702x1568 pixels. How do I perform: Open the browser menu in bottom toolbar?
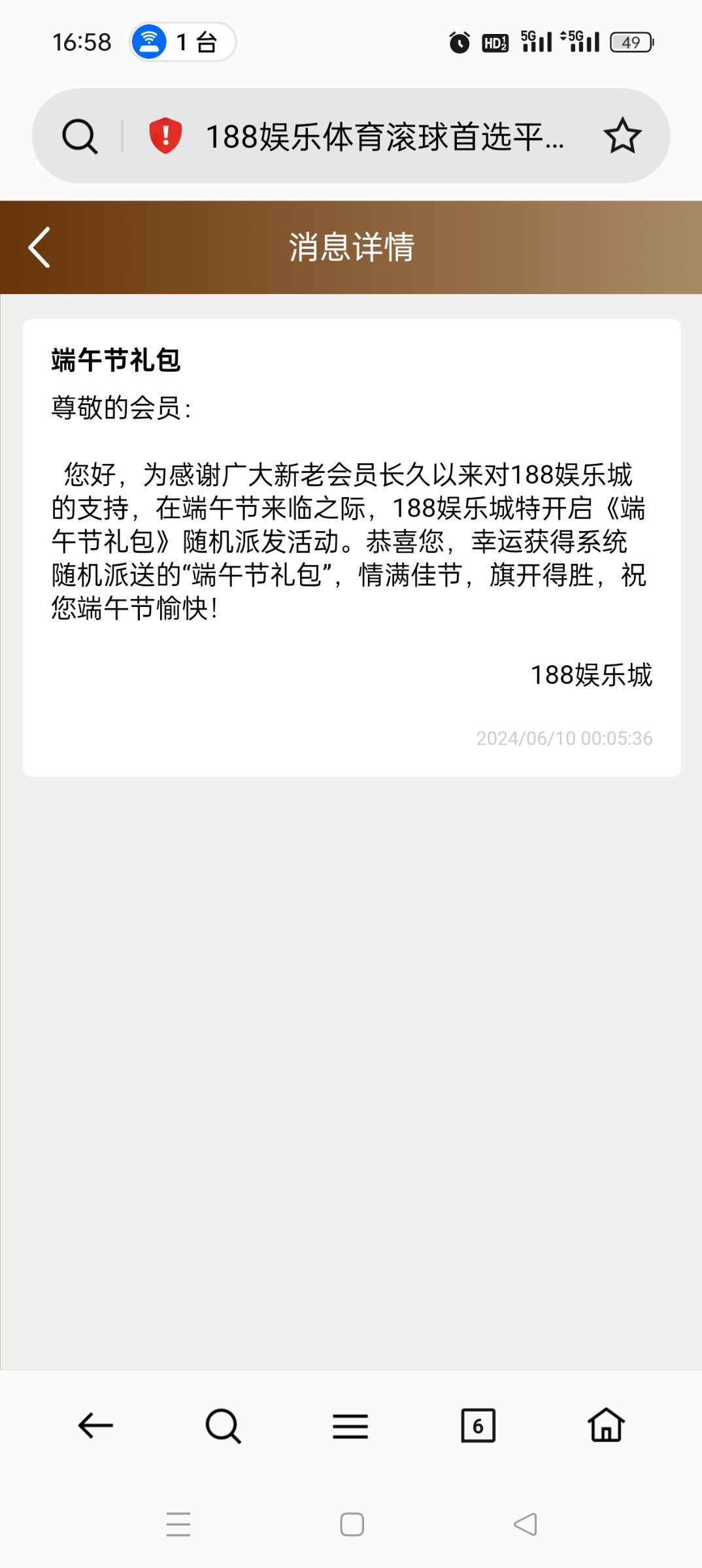(x=350, y=1426)
